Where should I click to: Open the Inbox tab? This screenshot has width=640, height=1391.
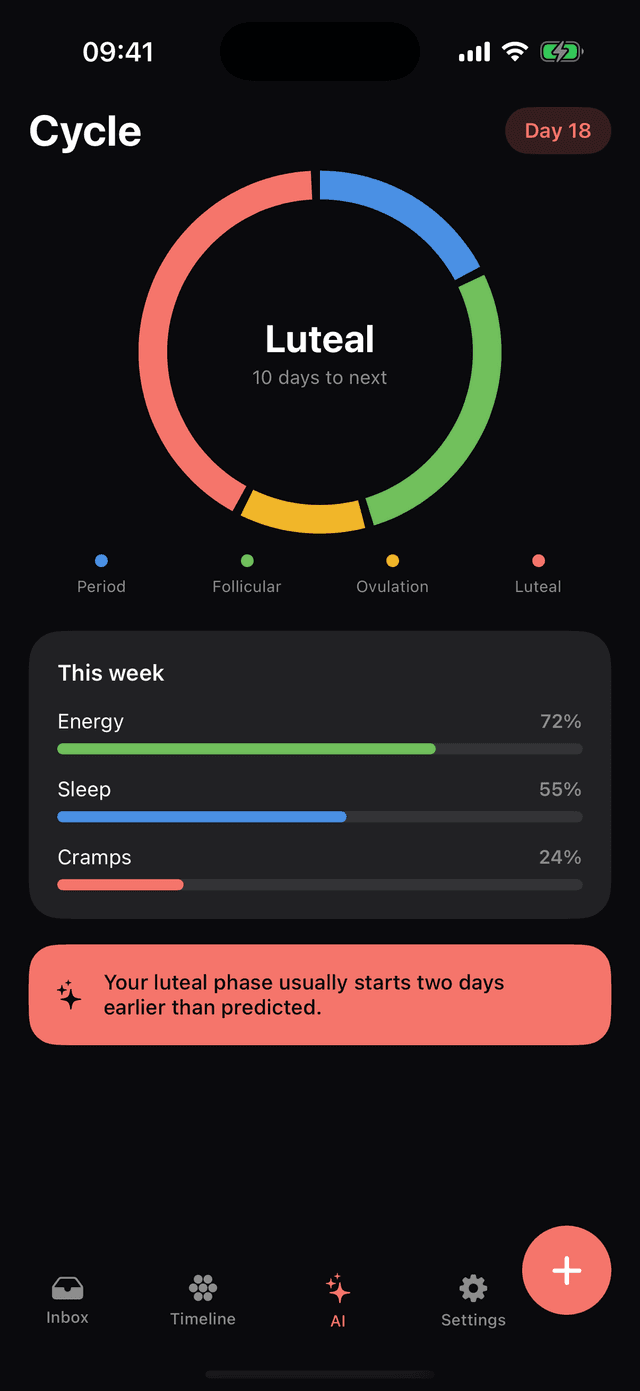[x=67, y=1300]
